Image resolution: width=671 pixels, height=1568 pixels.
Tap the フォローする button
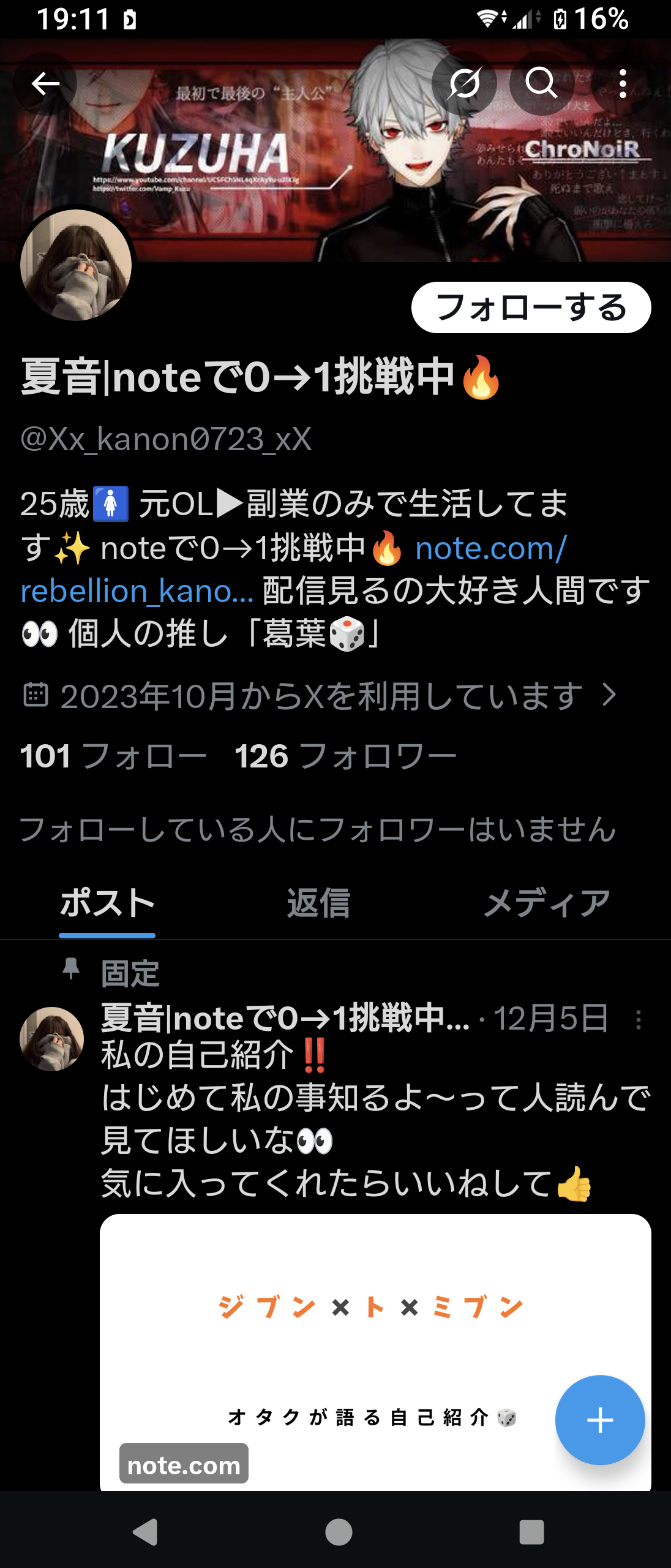click(531, 307)
